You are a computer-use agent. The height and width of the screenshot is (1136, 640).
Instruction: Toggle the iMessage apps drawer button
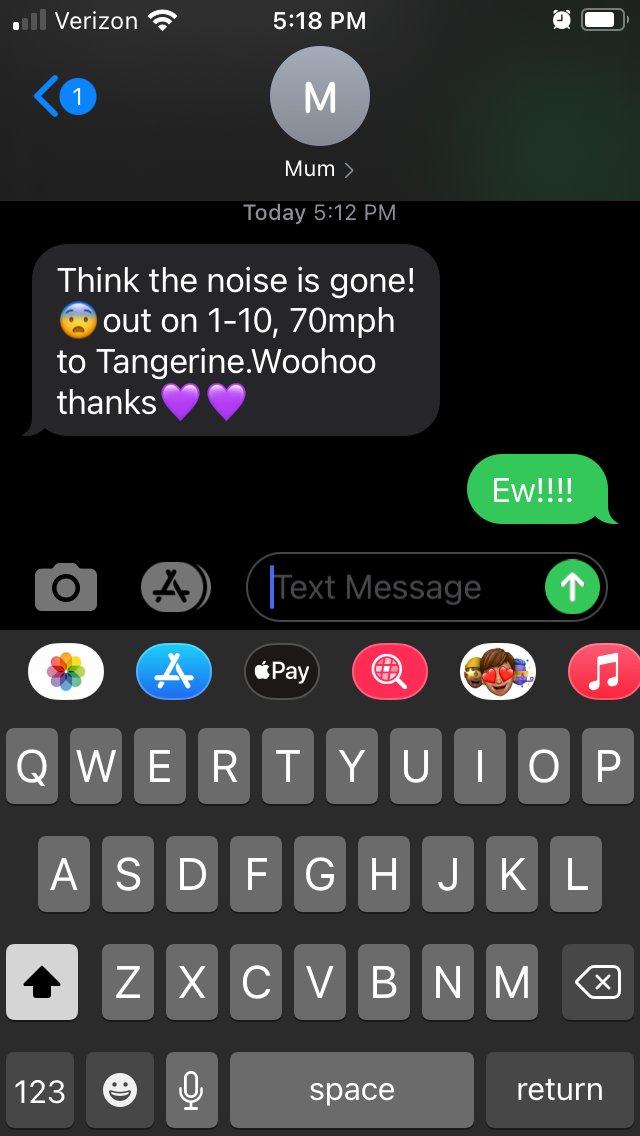coord(175,587)
